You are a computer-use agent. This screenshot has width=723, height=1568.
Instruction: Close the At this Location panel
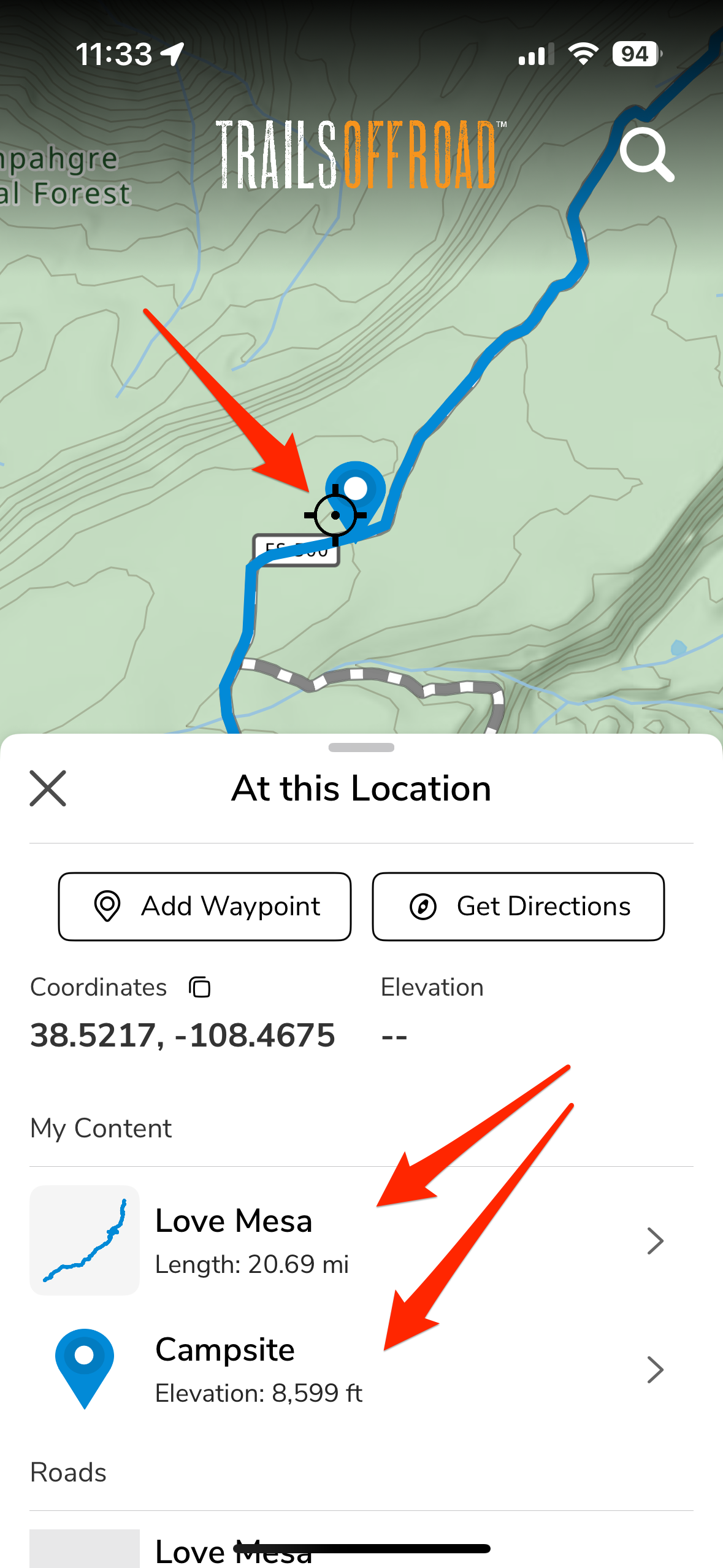tap(48, 788)
